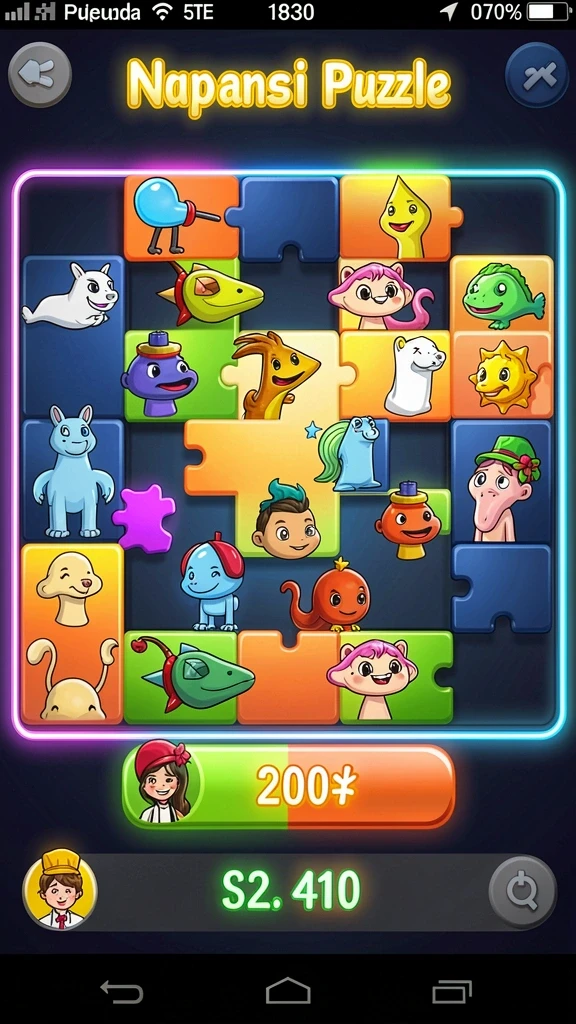576x1024 pixels.
Task: Select the white seal puzzle tile
Action: coord(72,296)
